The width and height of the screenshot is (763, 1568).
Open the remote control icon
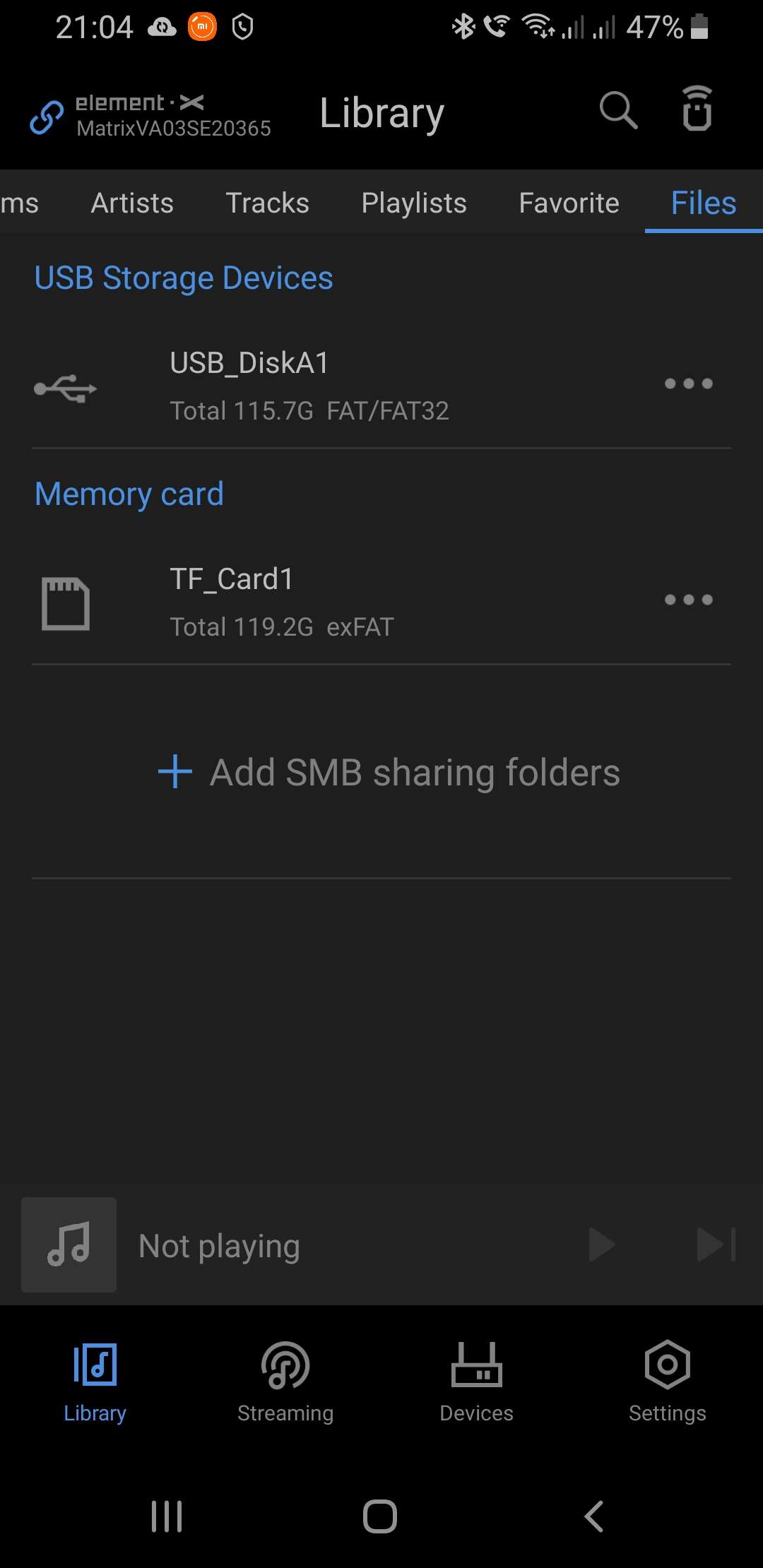click(697, 108)
